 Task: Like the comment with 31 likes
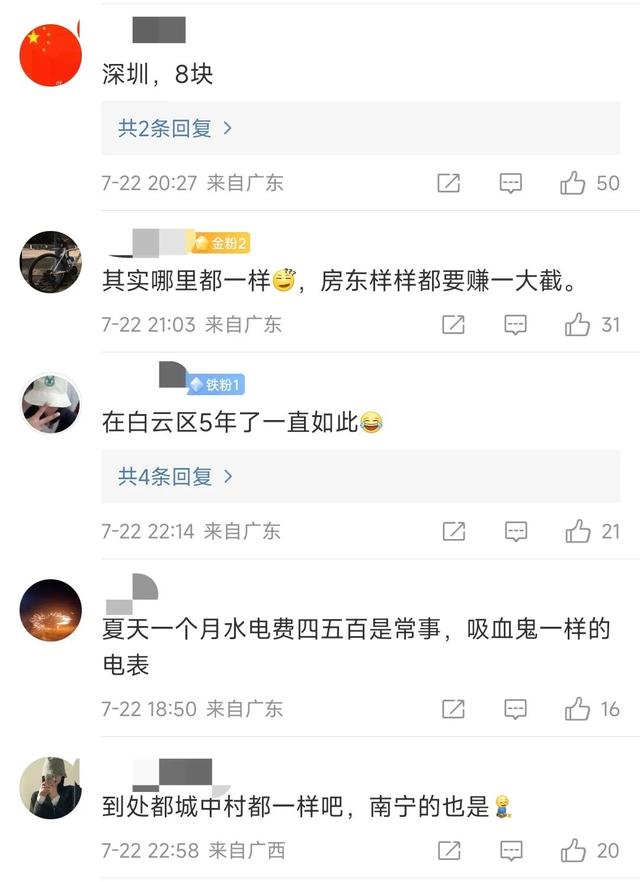(578, 324)
